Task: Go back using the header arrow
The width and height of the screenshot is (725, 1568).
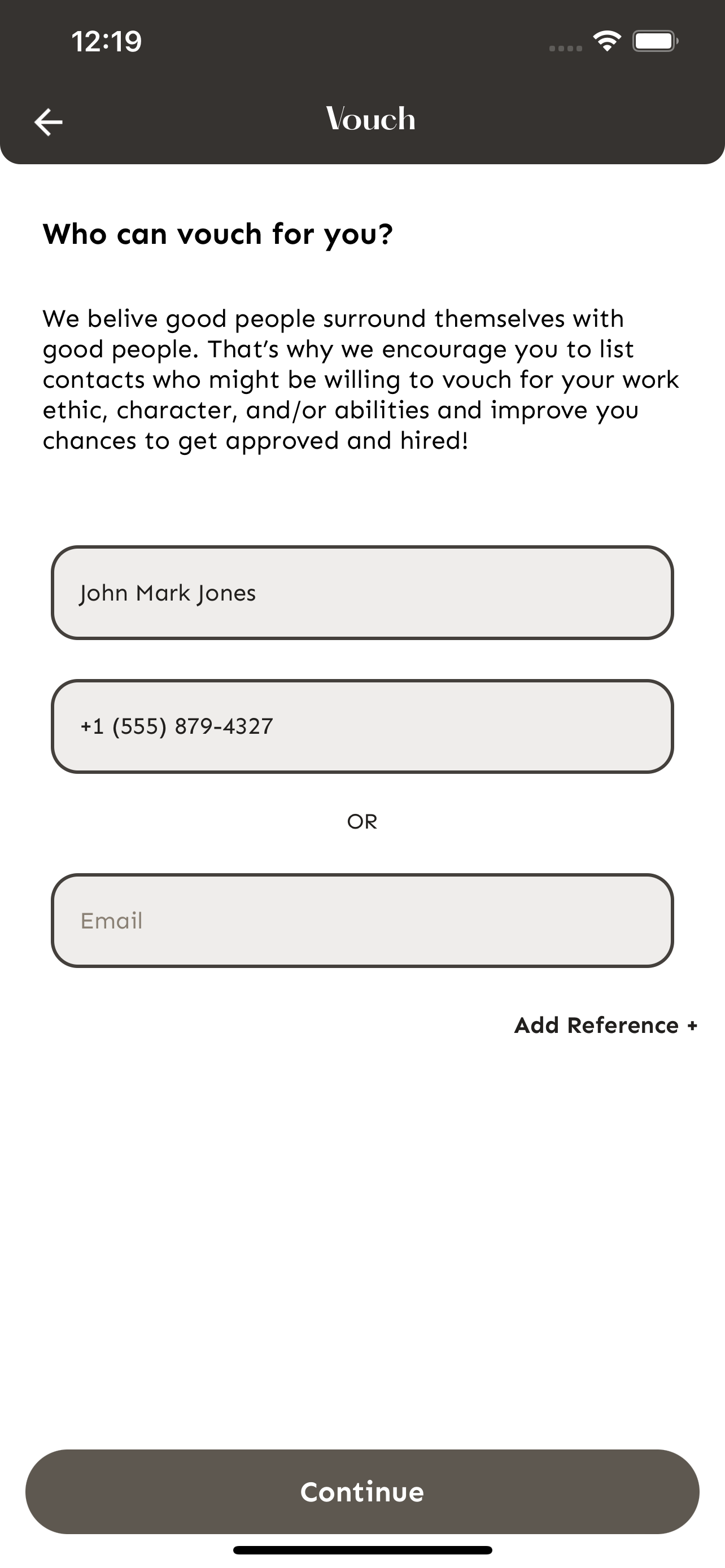Action: pyautogui.click(x=48, y=122)
